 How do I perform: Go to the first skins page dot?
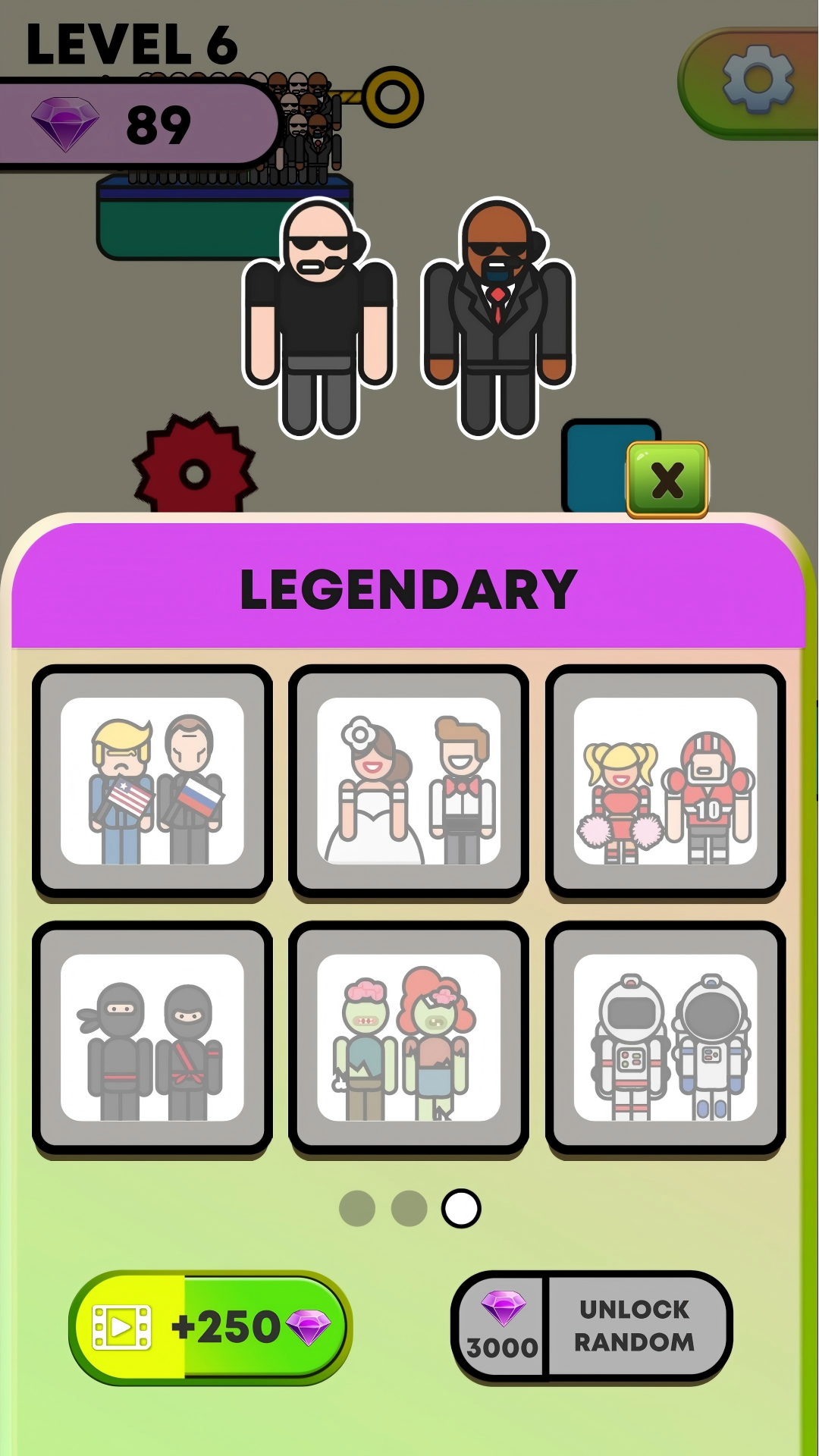coord(357,1208)
